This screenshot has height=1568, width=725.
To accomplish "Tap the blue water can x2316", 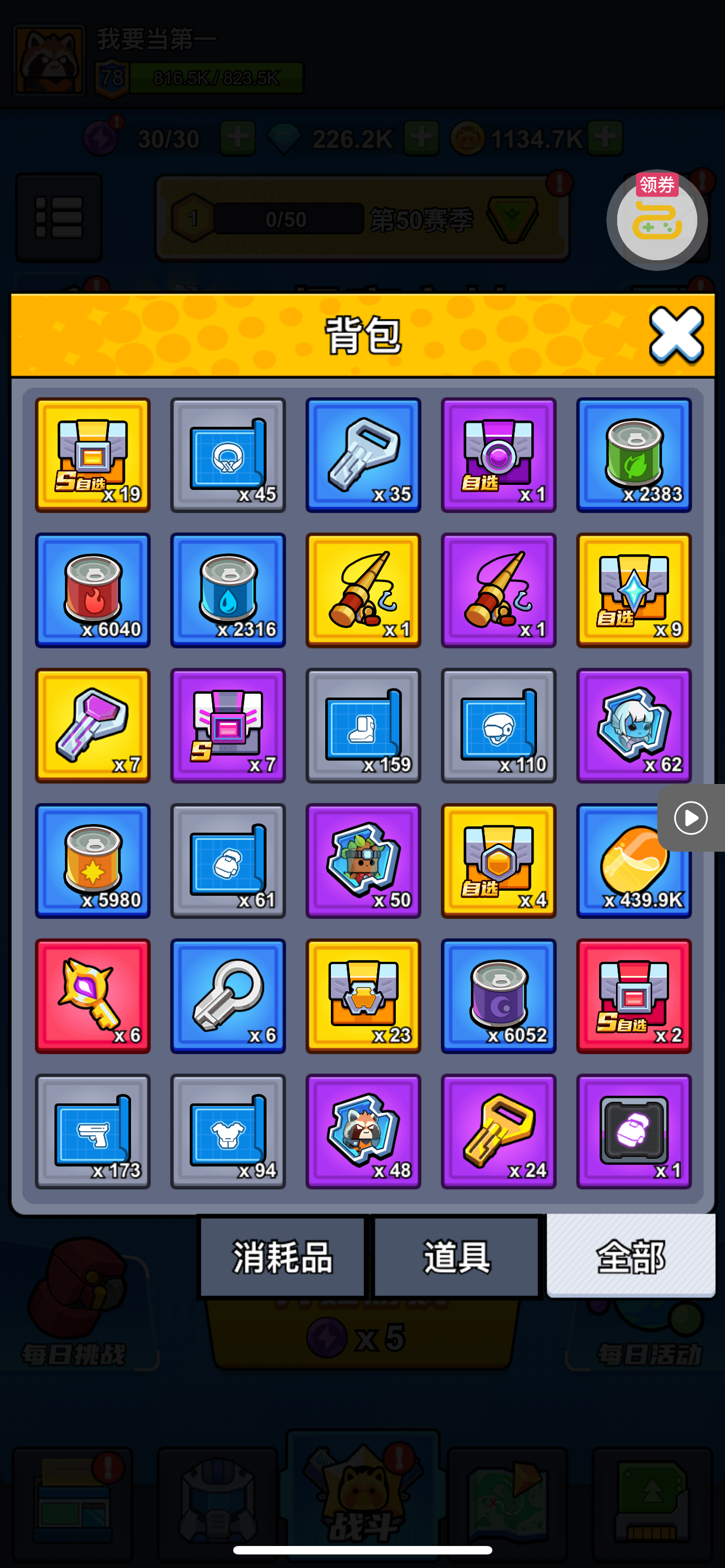I will point(228,590).
